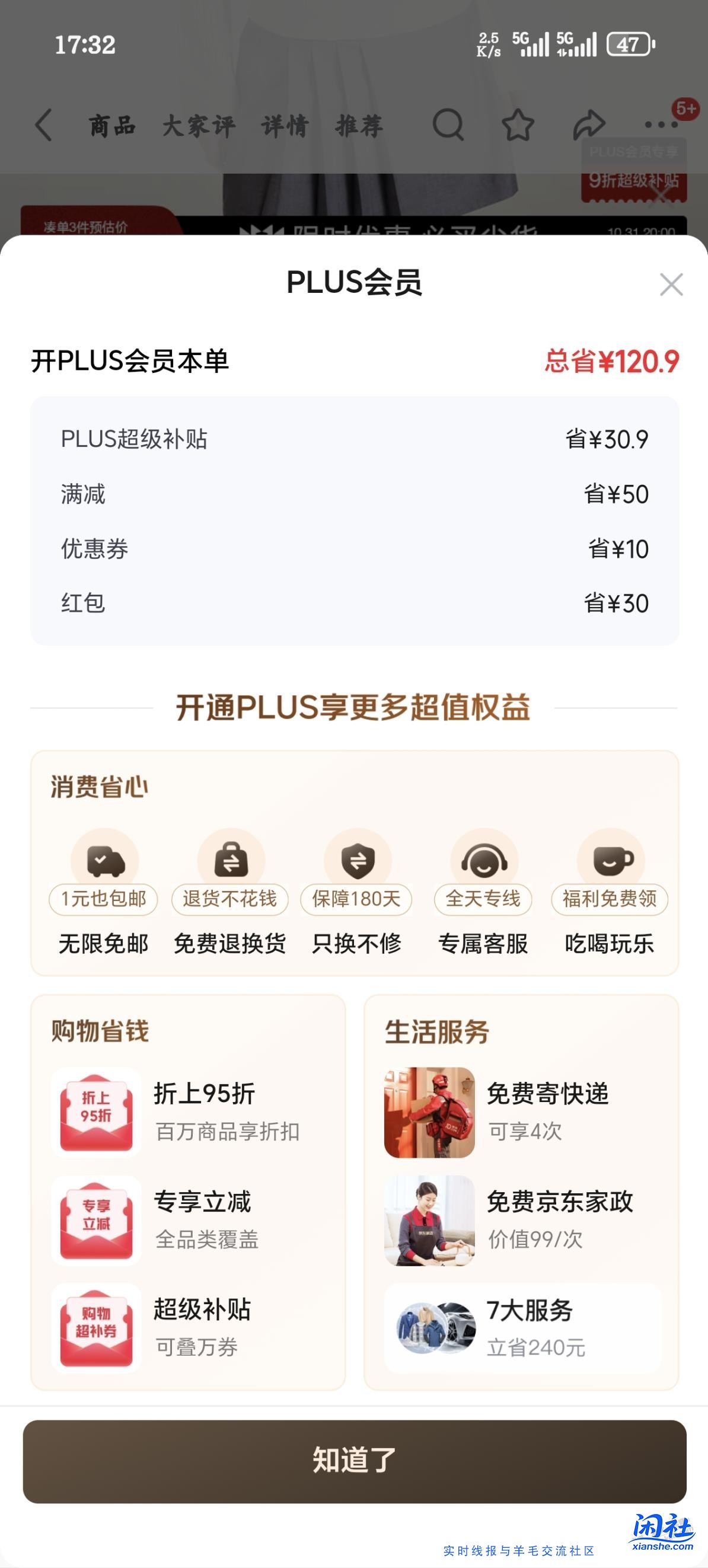Select the 吃喝玩乐 cup icon
Screen dimensions: 708x1568
click(x=609, y=861)
